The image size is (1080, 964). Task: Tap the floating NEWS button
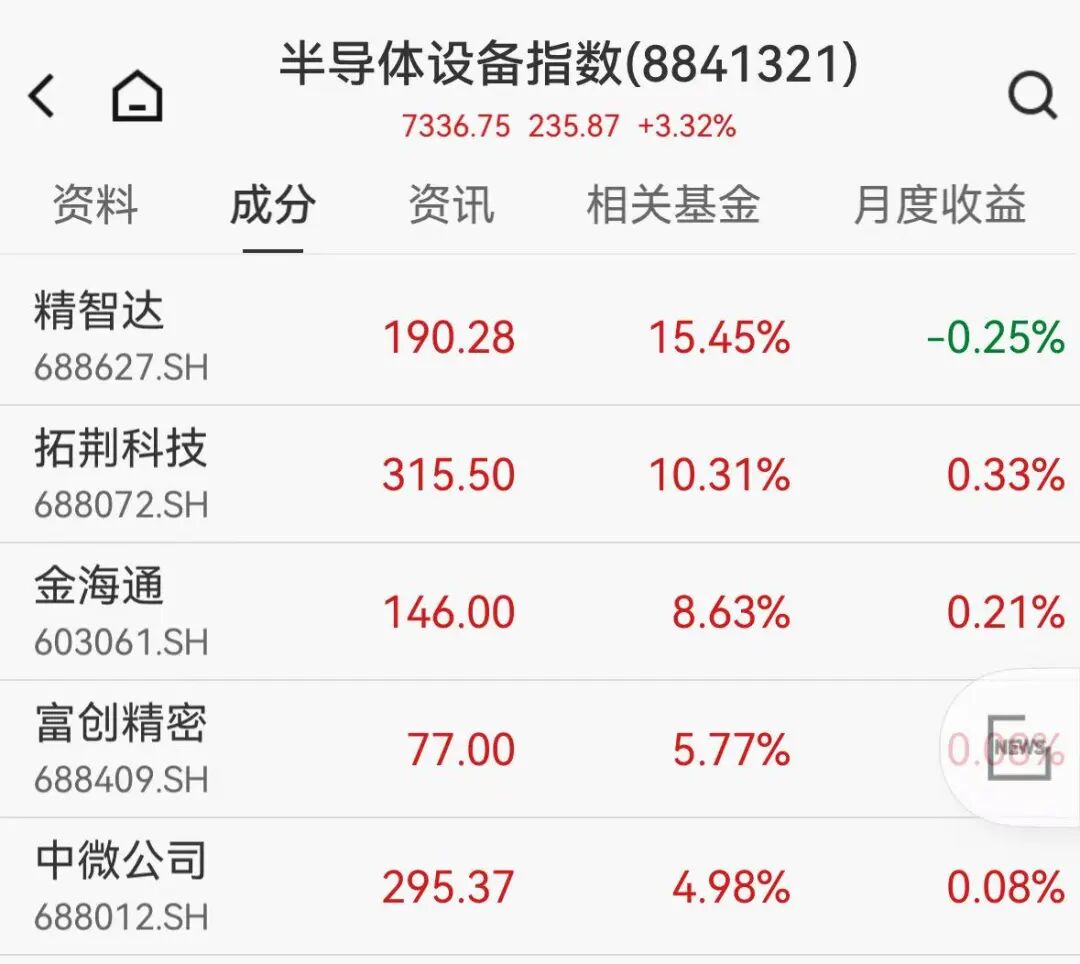tap(1019, 747)
